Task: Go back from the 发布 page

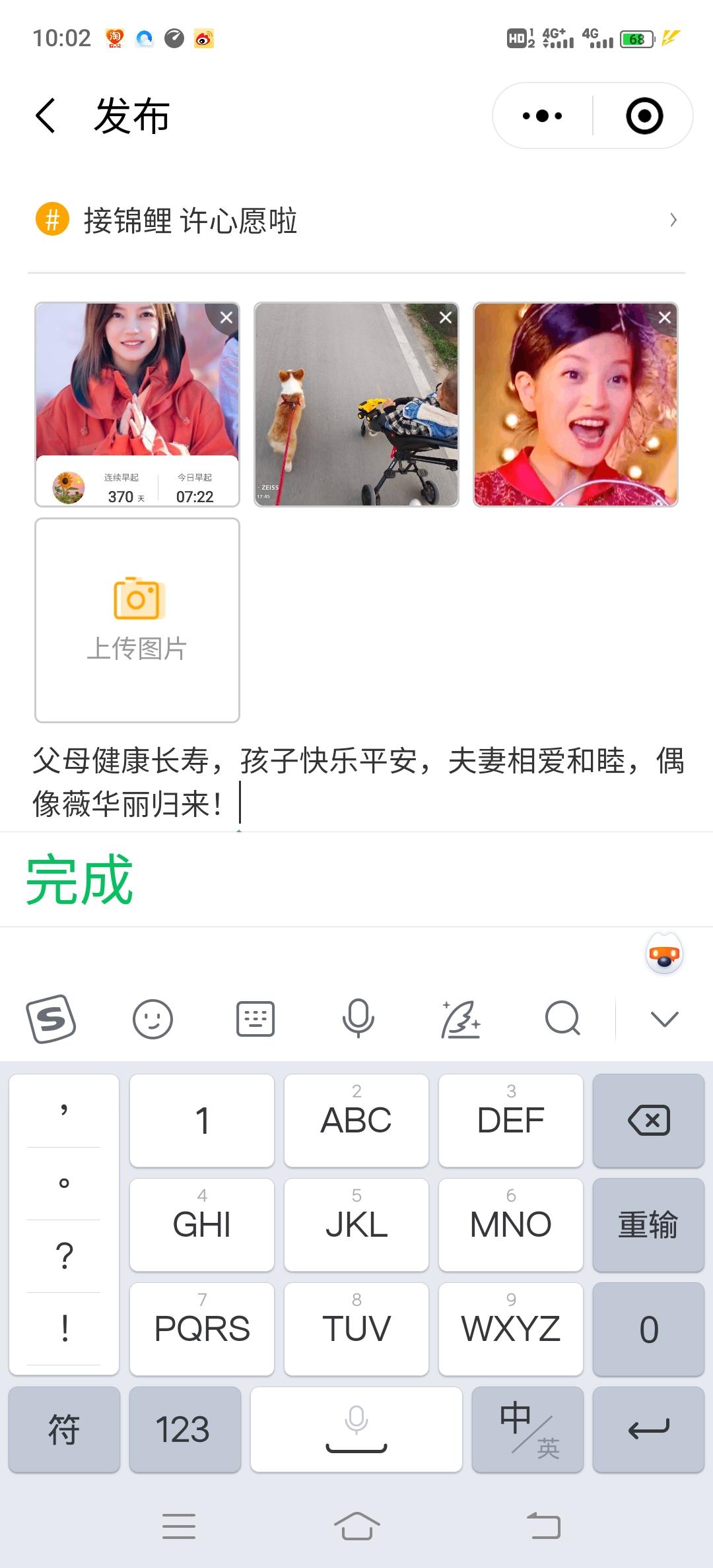Action: [x=46, y=115]
